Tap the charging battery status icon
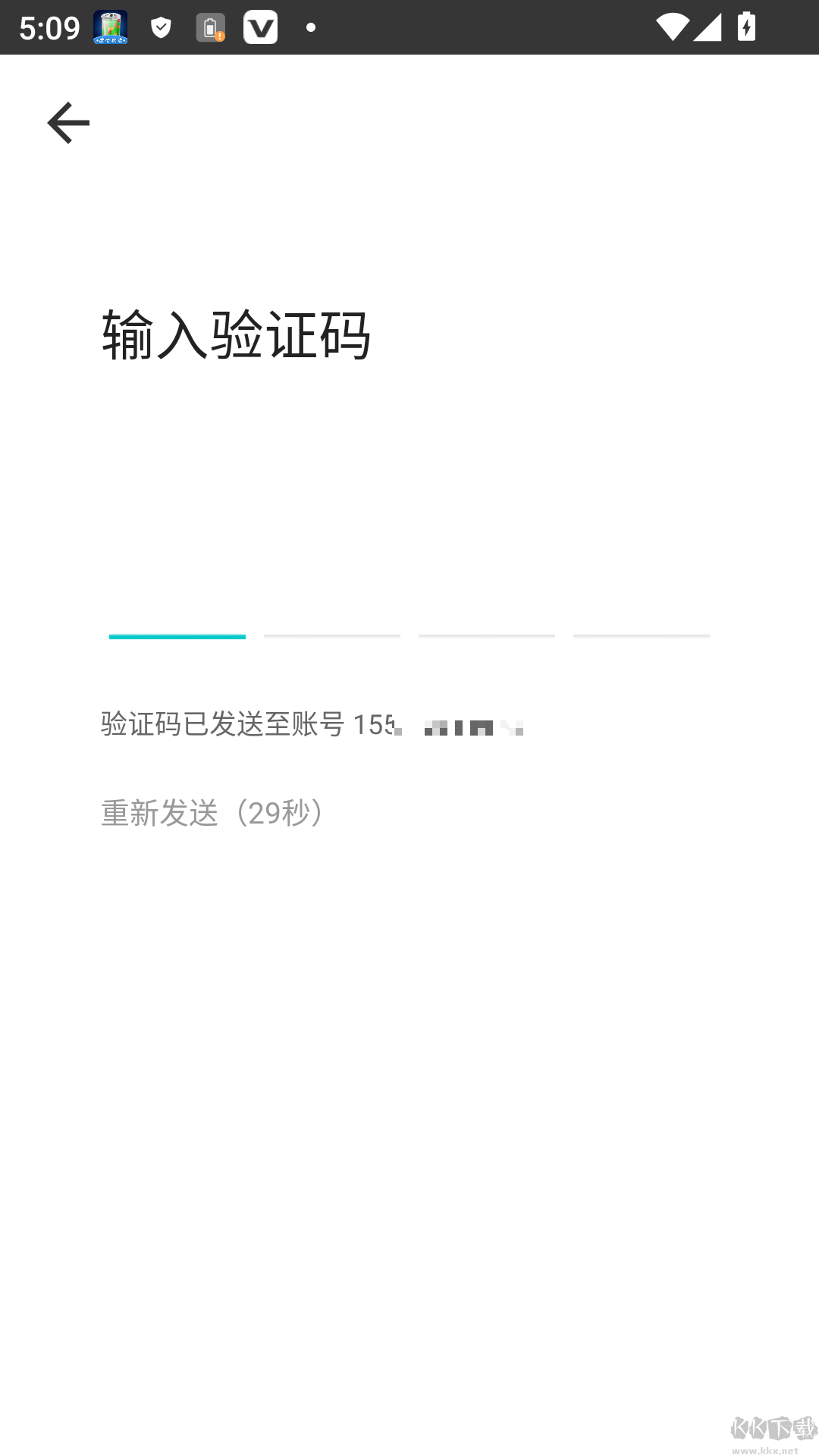The image size is (819, 1456). click(x=746, y=27)
